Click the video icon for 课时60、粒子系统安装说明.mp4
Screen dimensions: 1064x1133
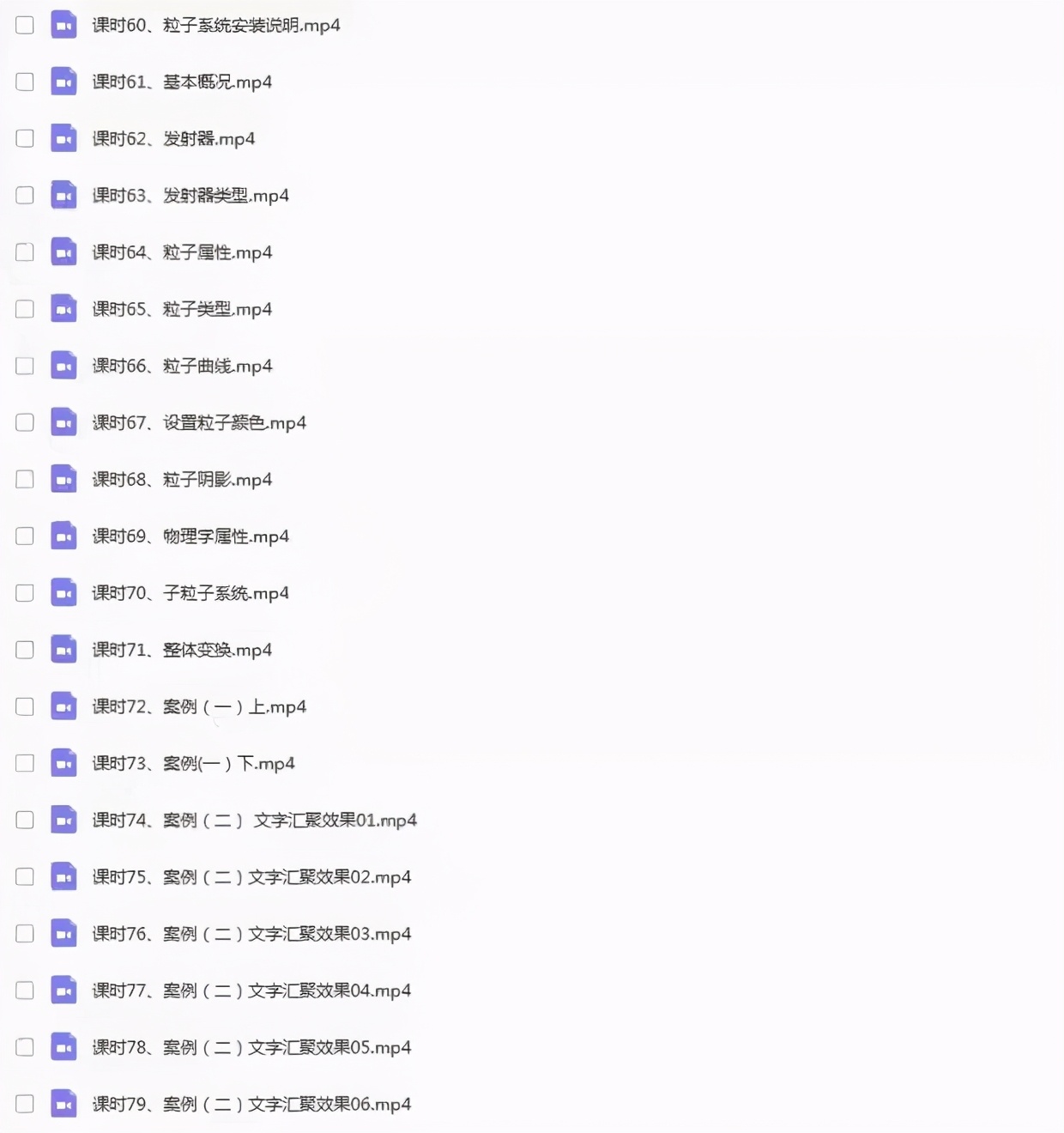(63, 25)
